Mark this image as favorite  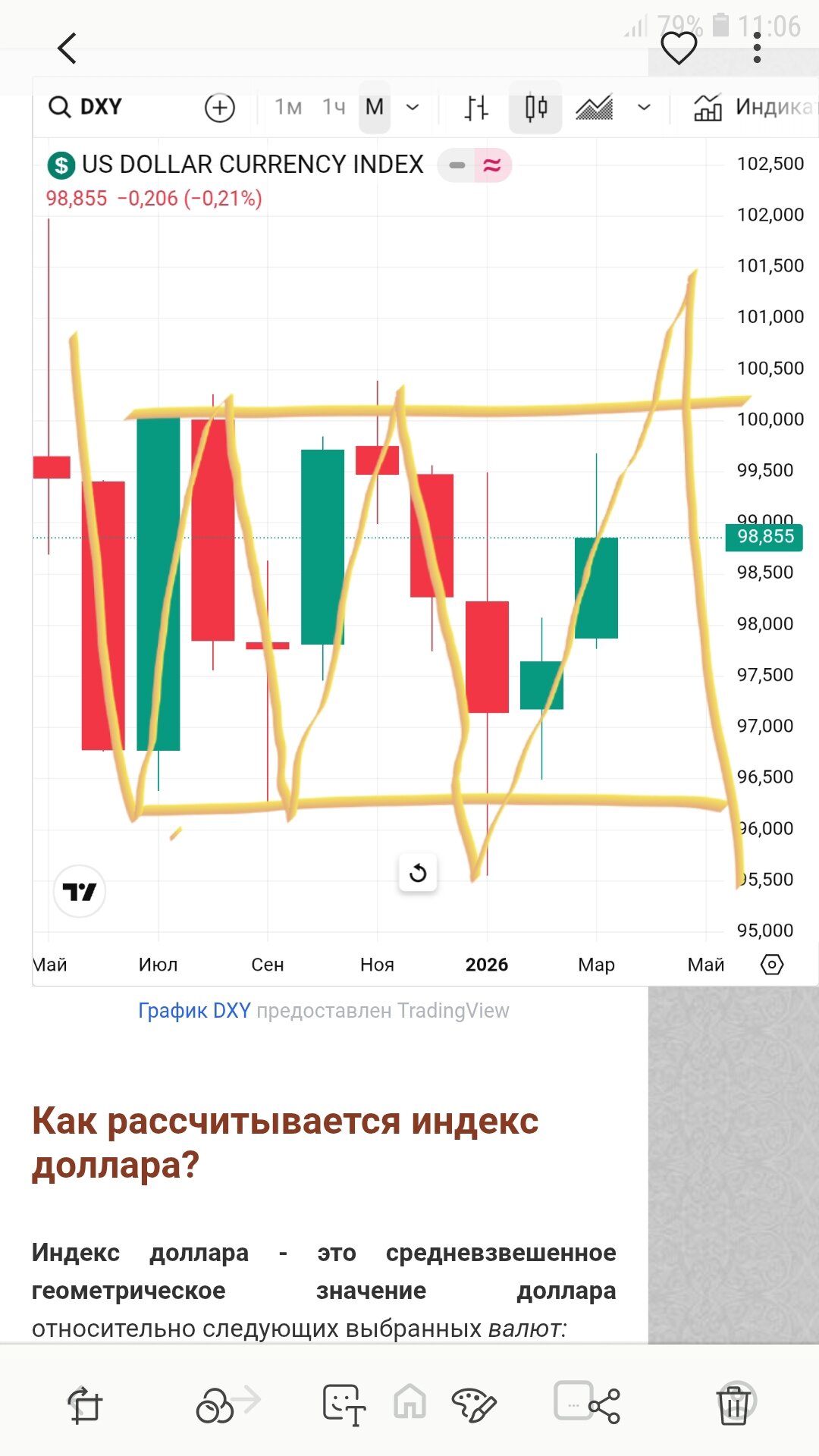tap(679, 49)
